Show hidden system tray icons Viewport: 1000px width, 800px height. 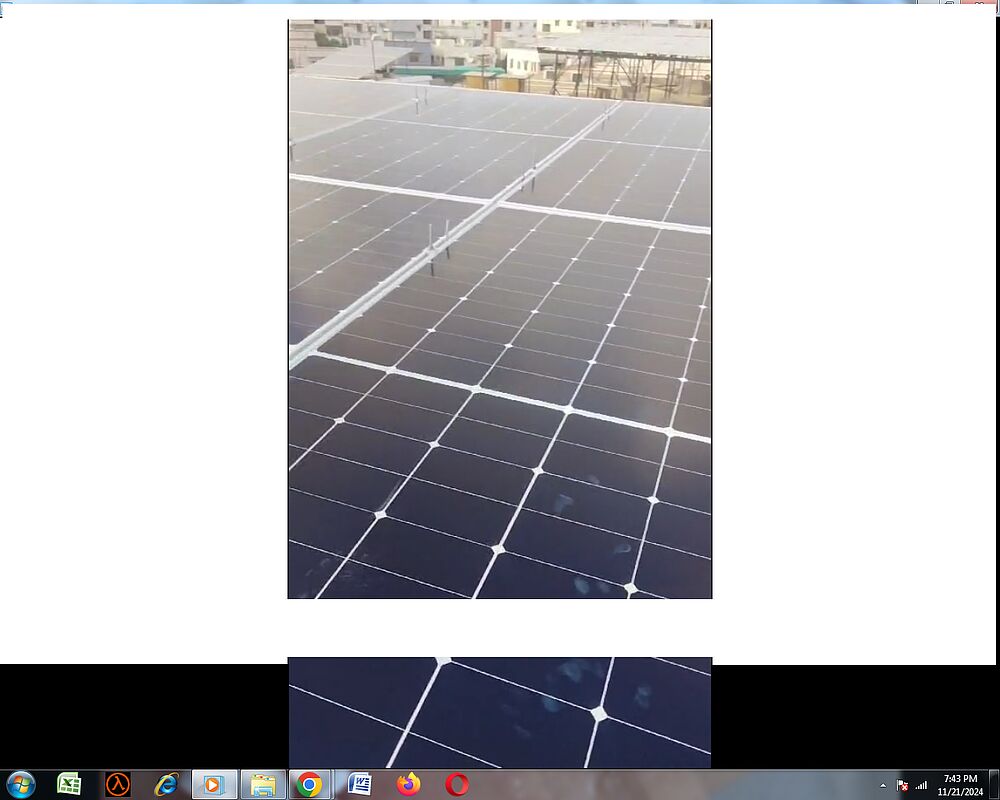(882, 785)
